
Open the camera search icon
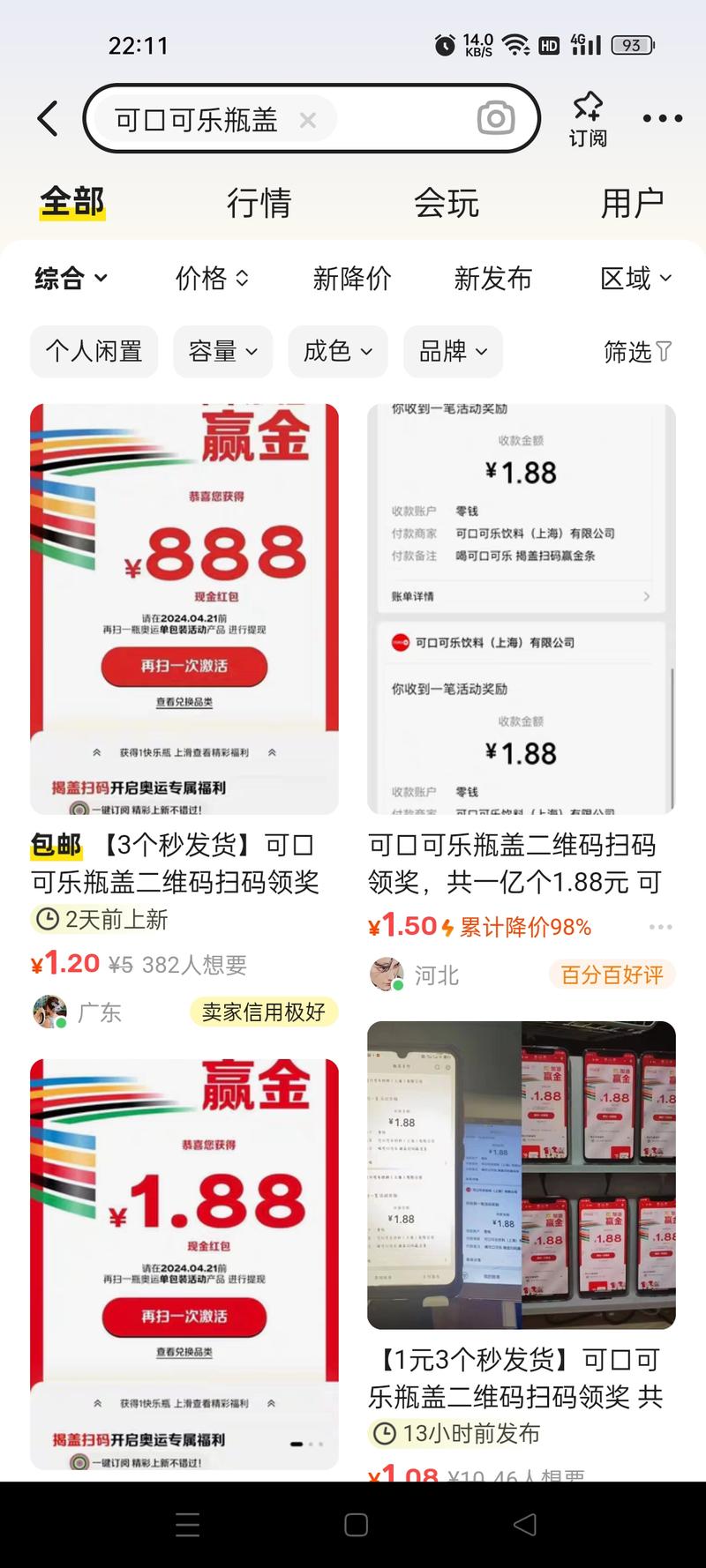[x=497, y=117]
